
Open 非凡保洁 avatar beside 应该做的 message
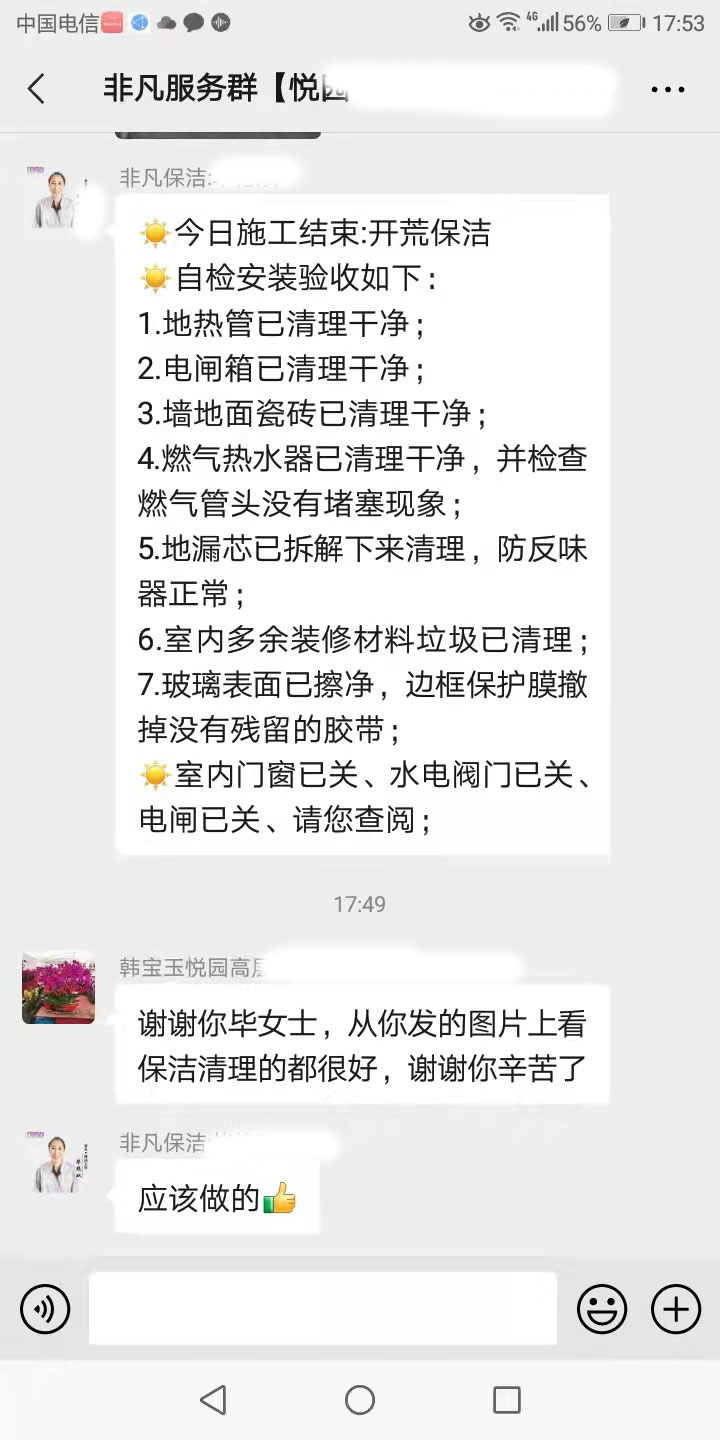click(x=58, y=1163)
